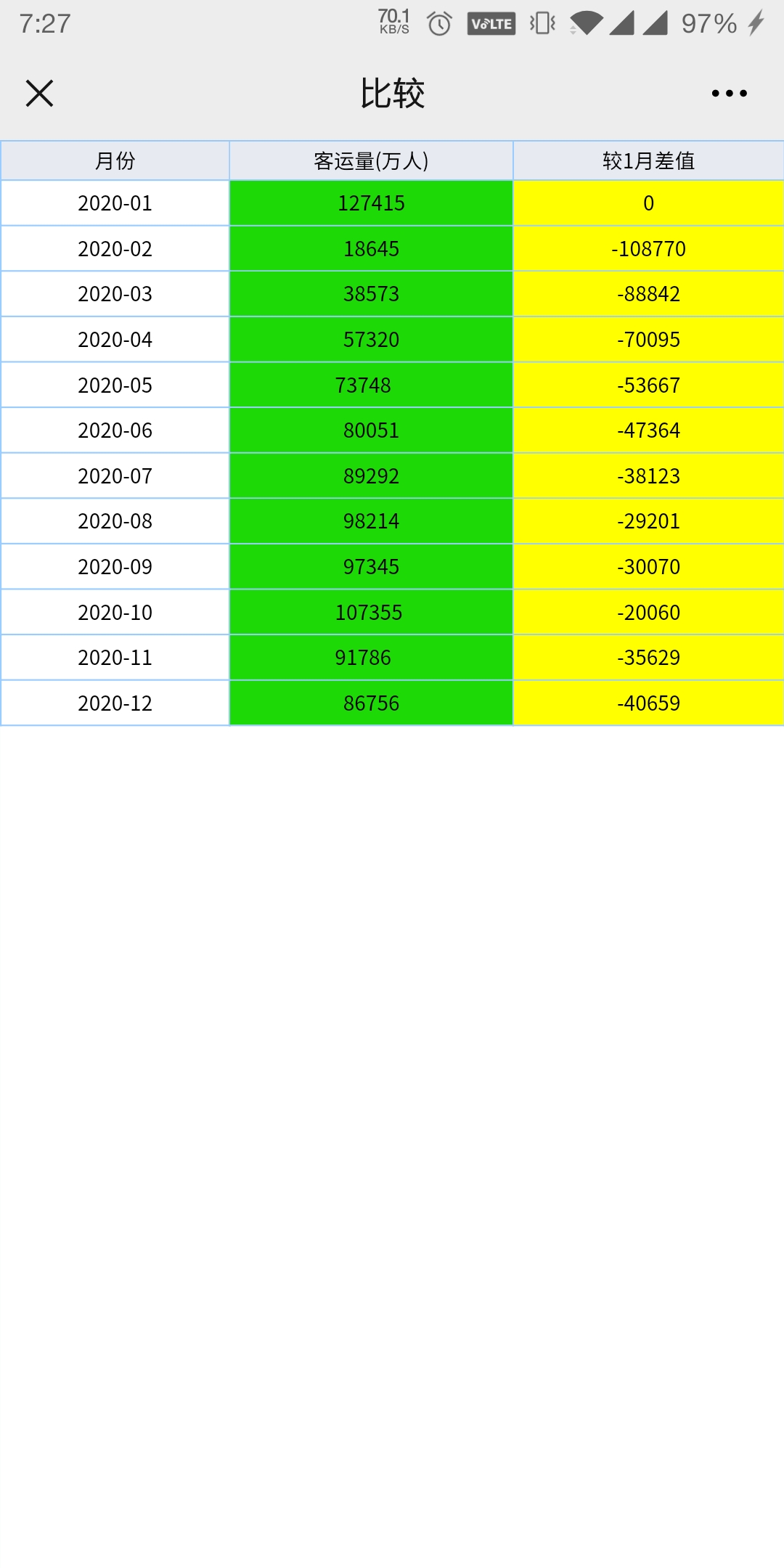Open the three-dot overflow menu
Viewport: 784px width, 1568px height.
tap(729, 93)
